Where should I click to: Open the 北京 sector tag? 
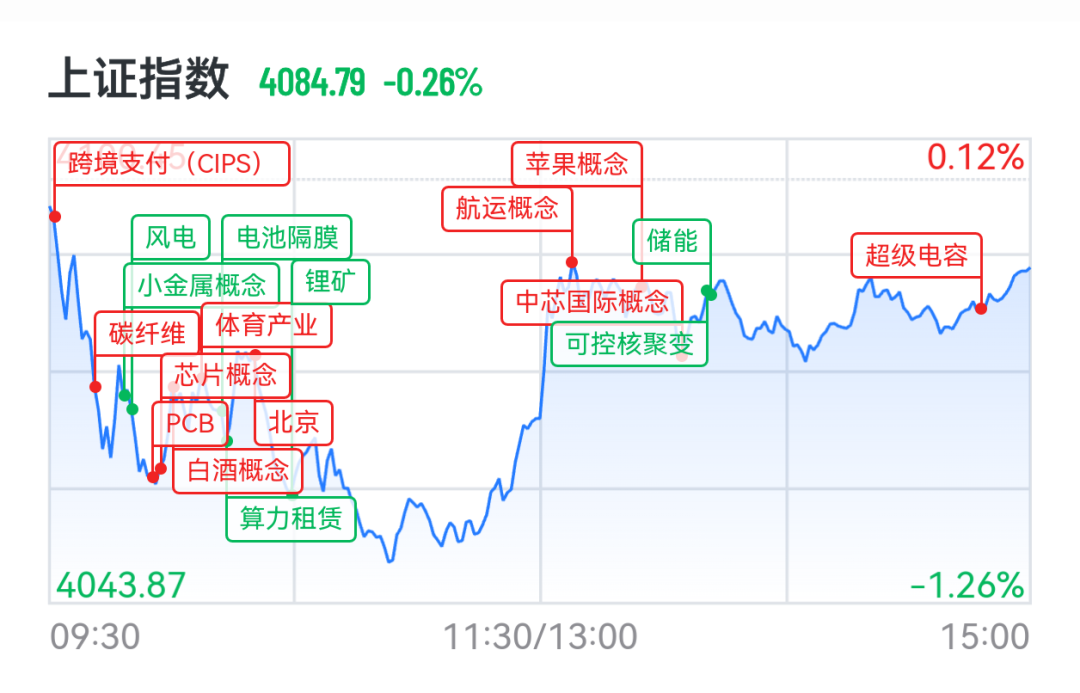[x=293, y=422]
